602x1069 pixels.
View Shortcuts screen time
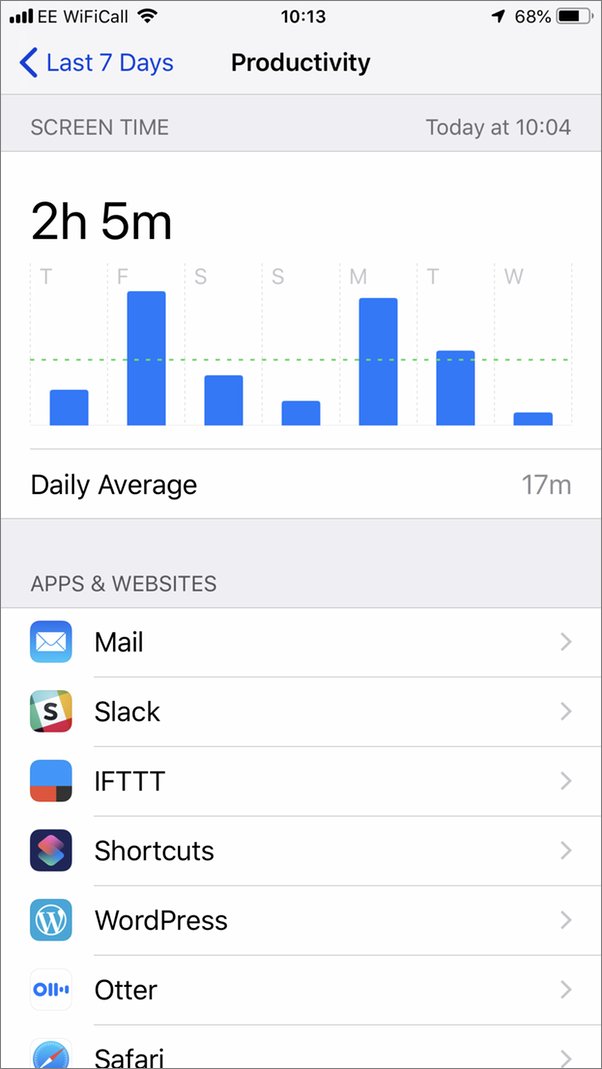pos(301,851)
